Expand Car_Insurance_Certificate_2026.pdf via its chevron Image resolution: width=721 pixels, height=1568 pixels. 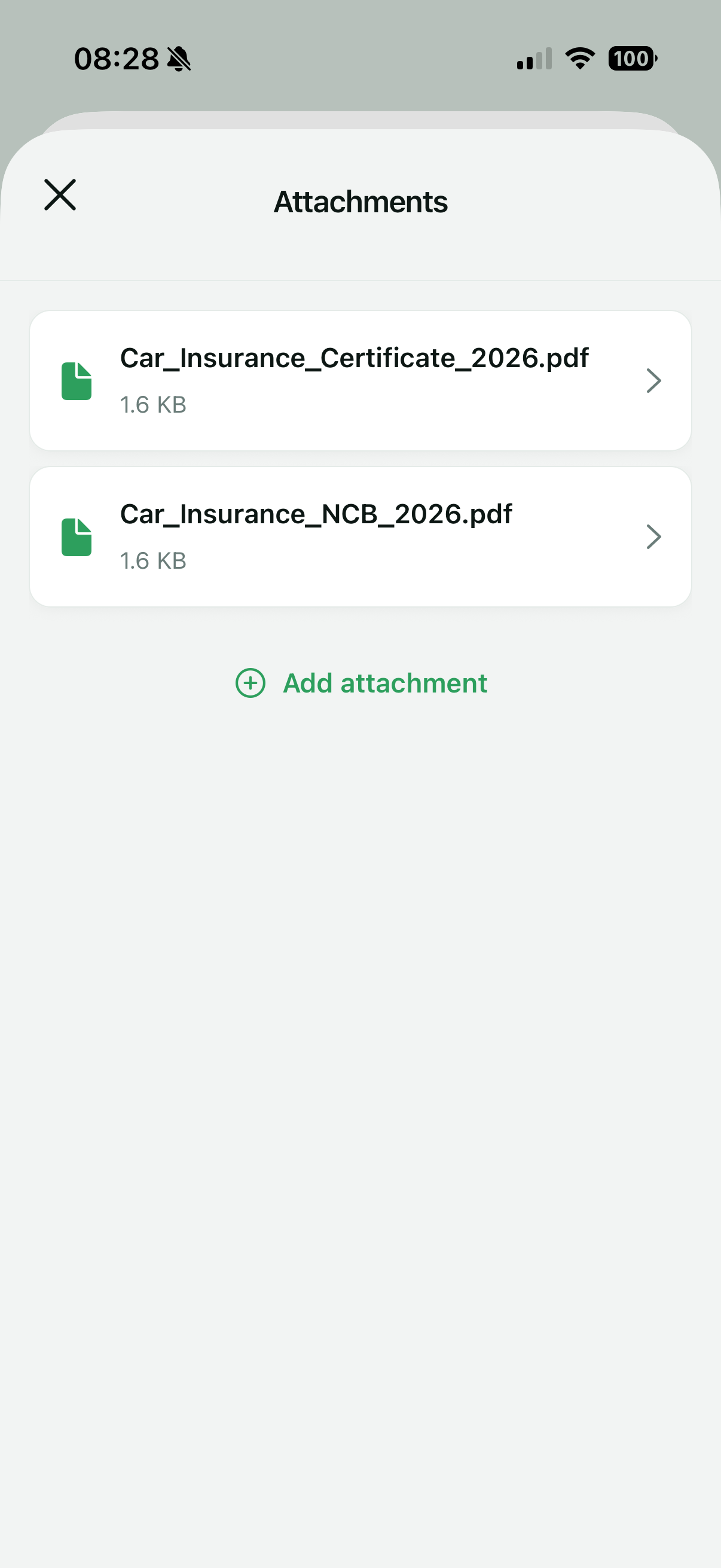coord(653,380)
